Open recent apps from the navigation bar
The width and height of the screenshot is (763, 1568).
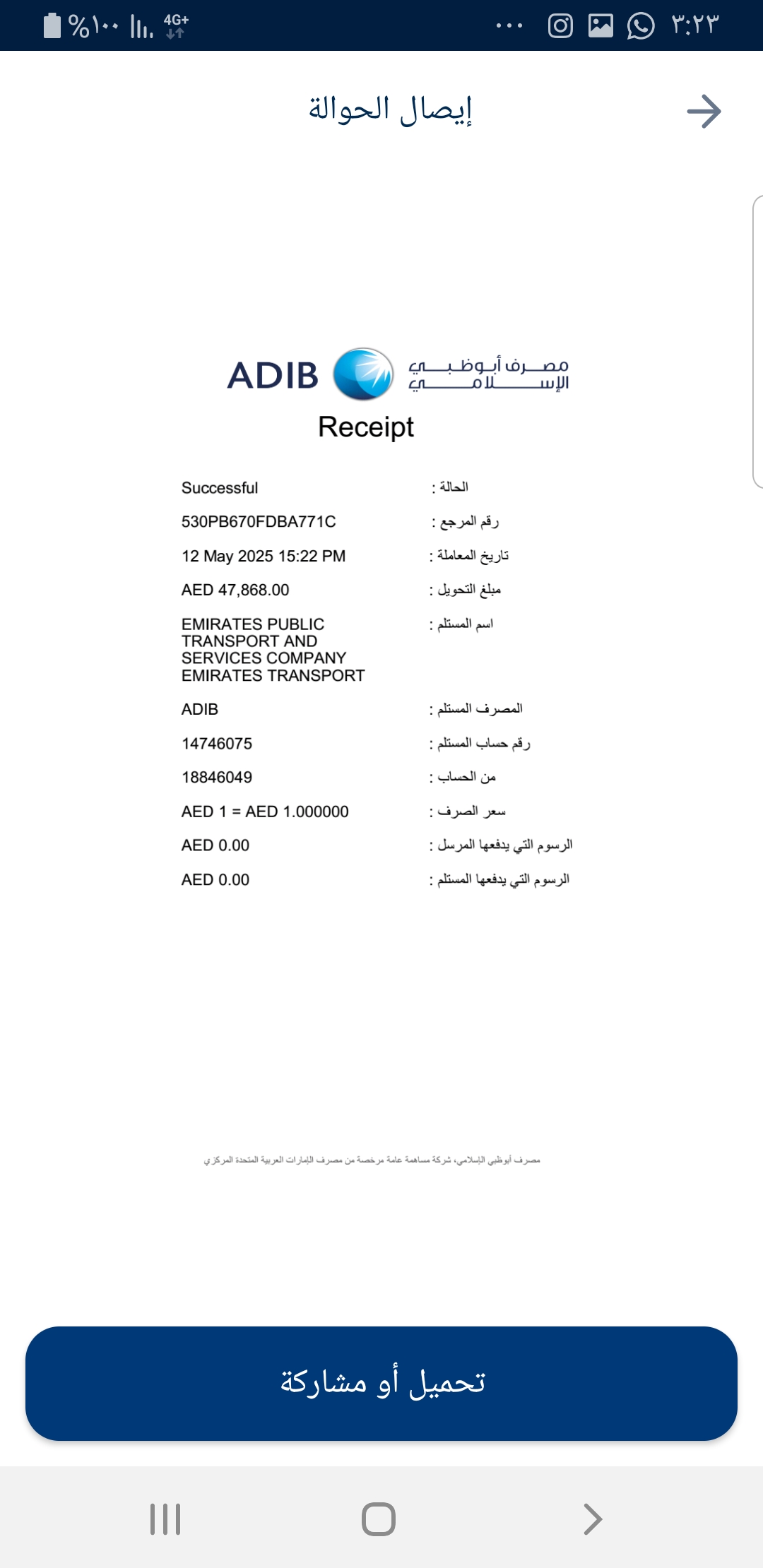click(x=165, y=1519)
